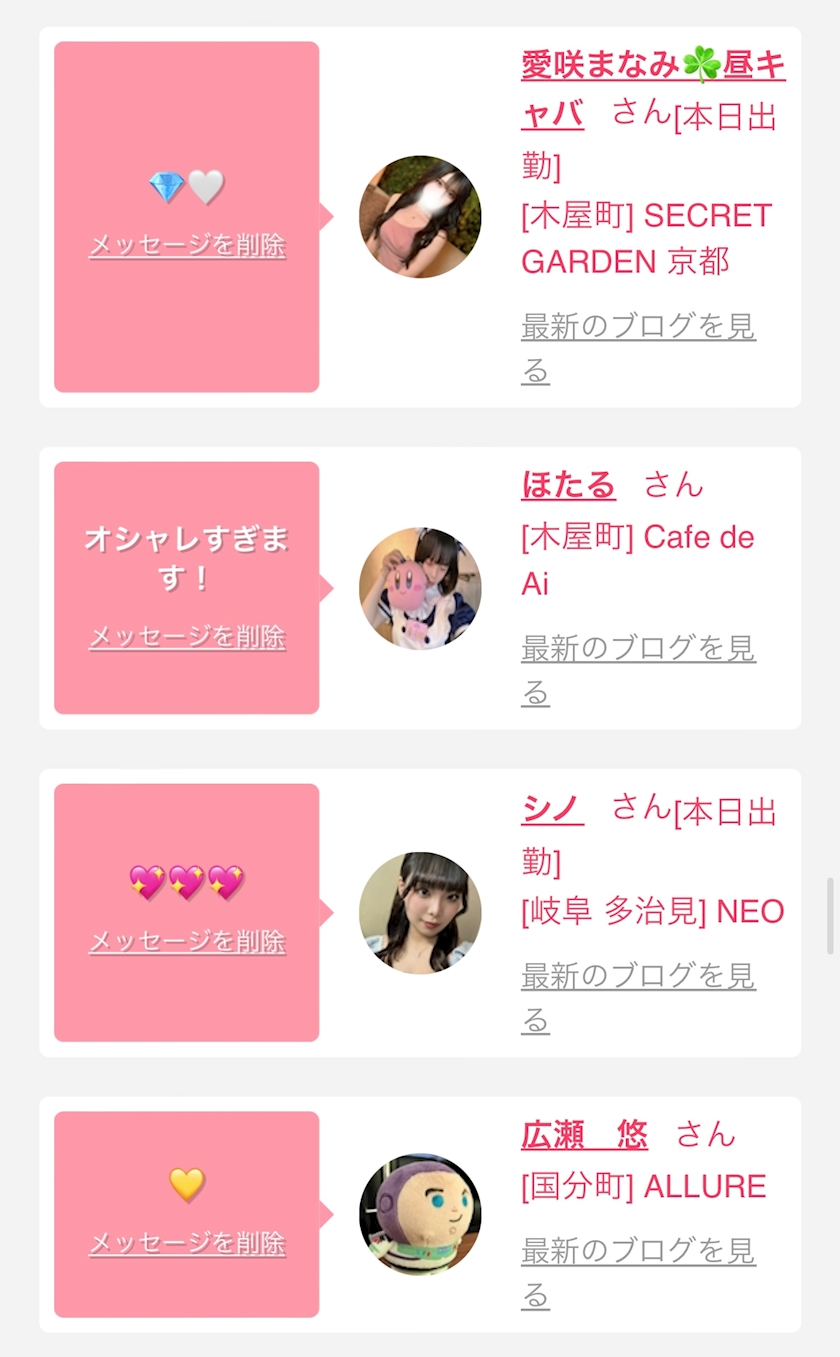The image size is (840, 1357).
Task: Delete the yellow heart message
Action: [x=187, y=1243]
